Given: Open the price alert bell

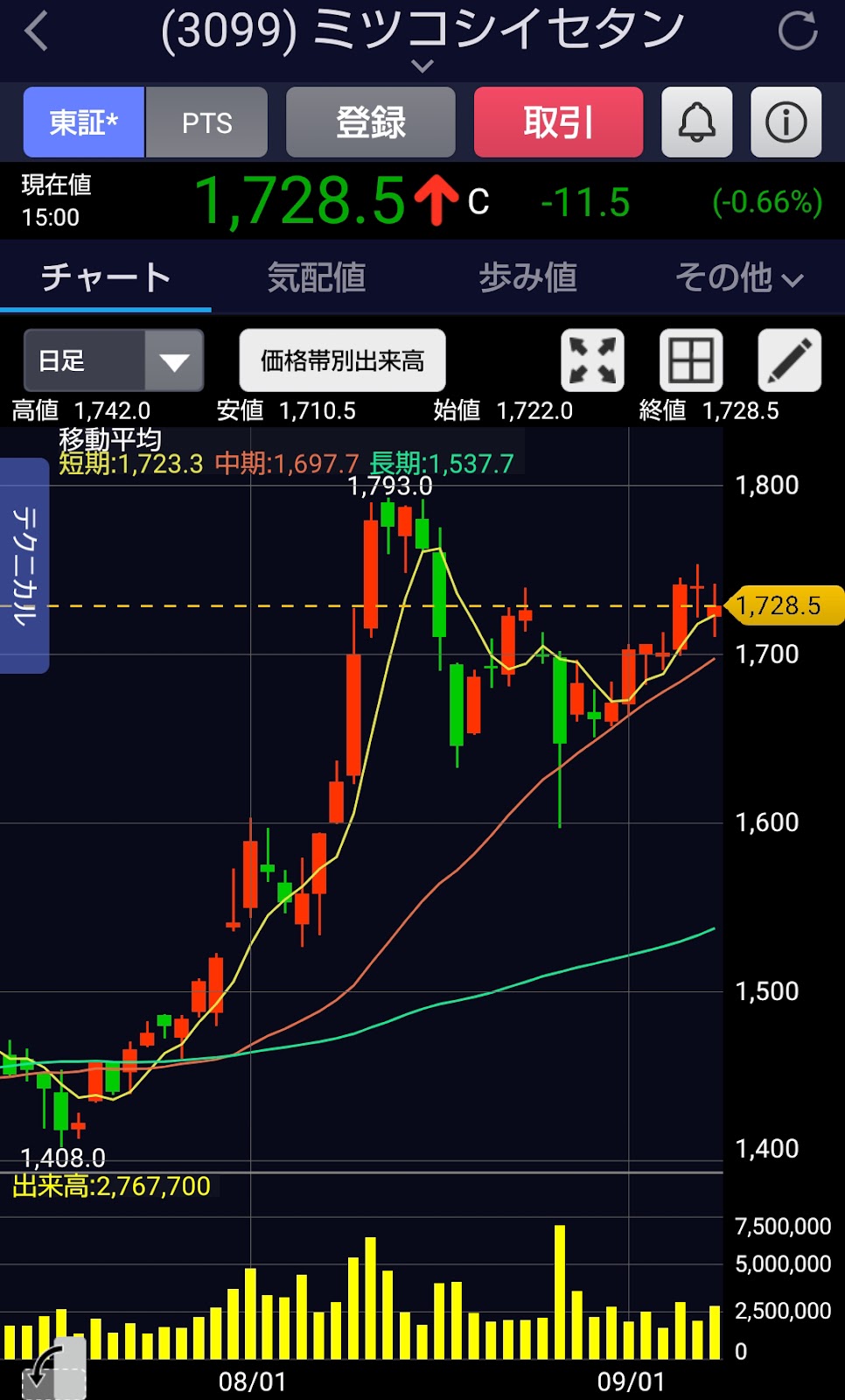Looking at the screenshot, I should 697,122.
